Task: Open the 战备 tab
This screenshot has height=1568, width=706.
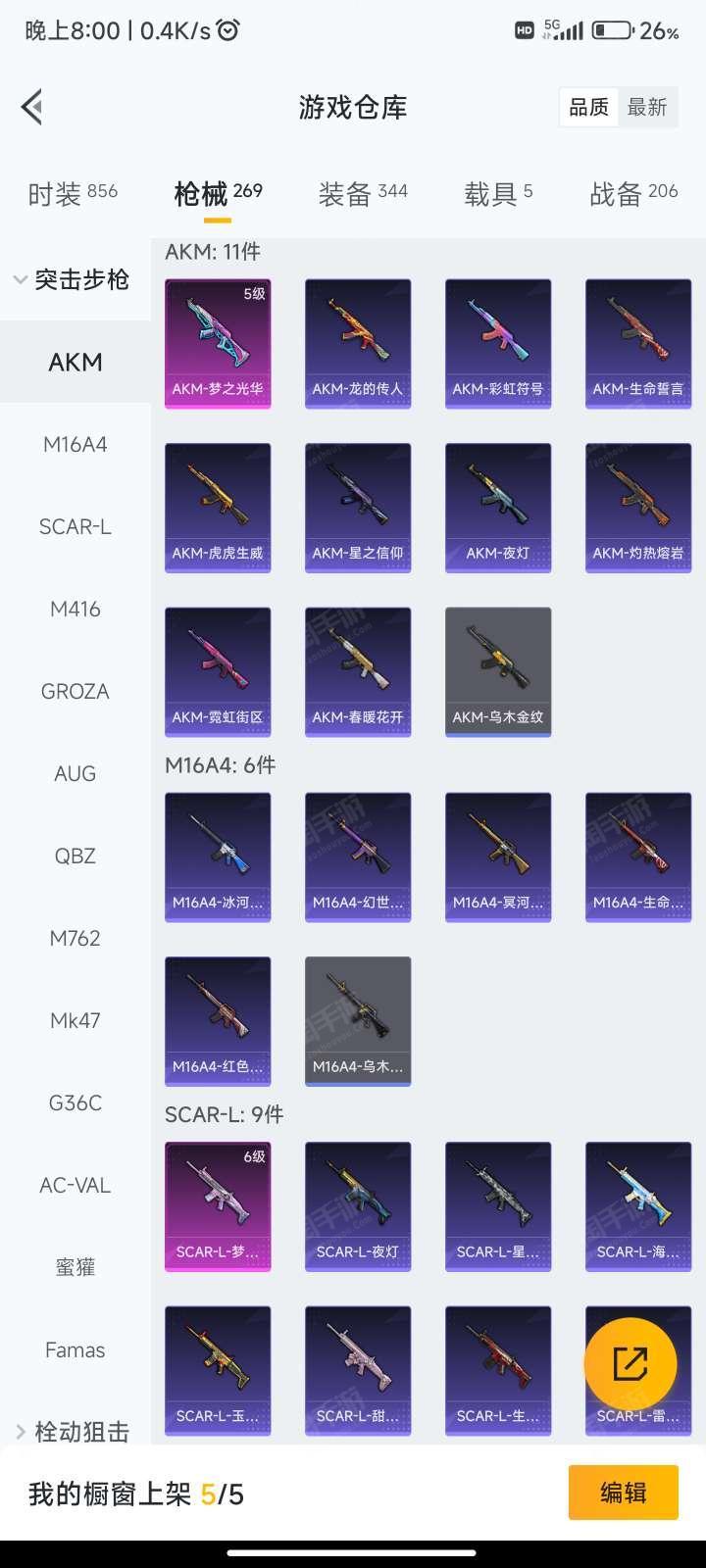Action: tap(633, 193)
